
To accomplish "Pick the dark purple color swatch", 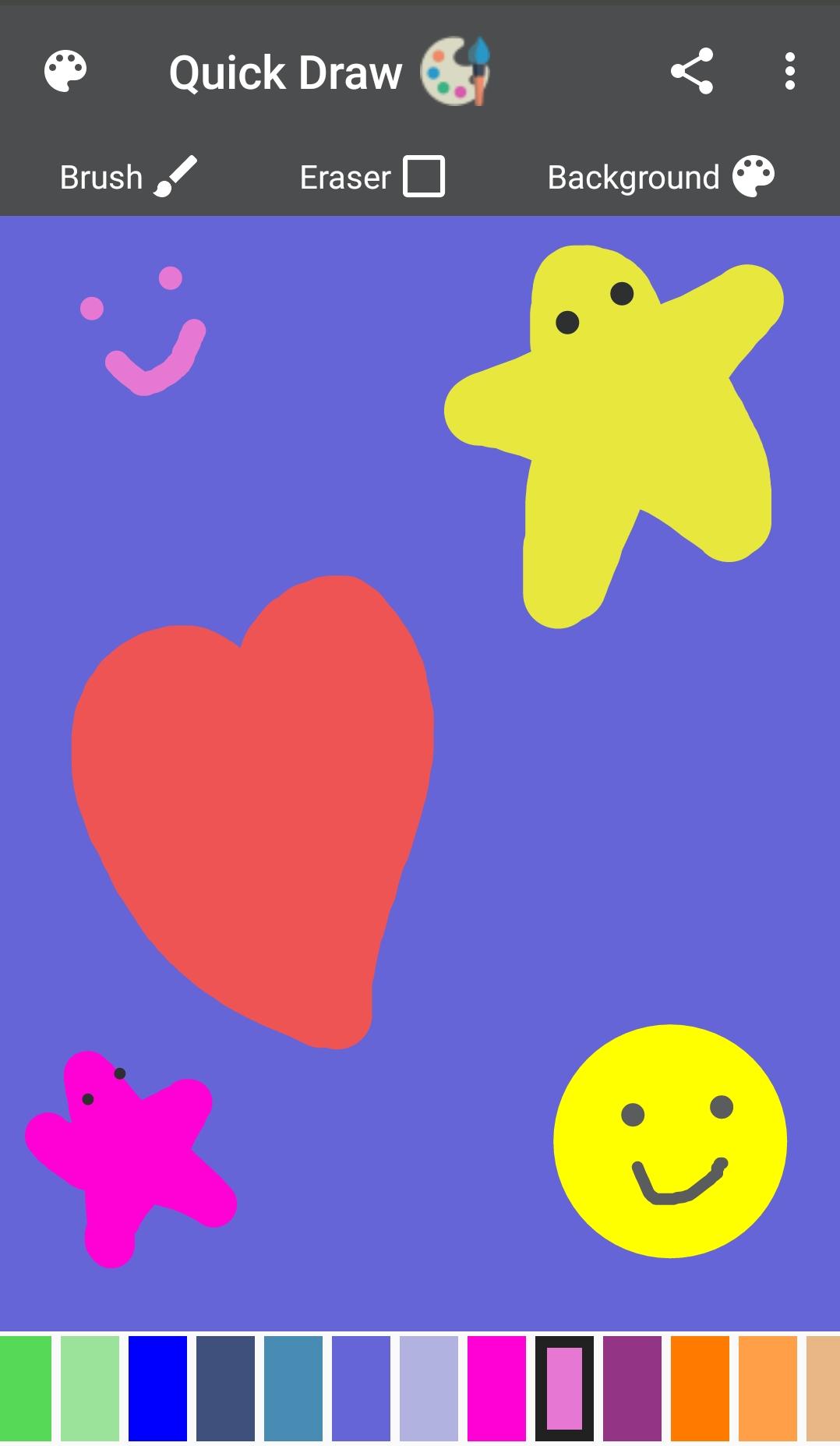I will coord(632,1388).
